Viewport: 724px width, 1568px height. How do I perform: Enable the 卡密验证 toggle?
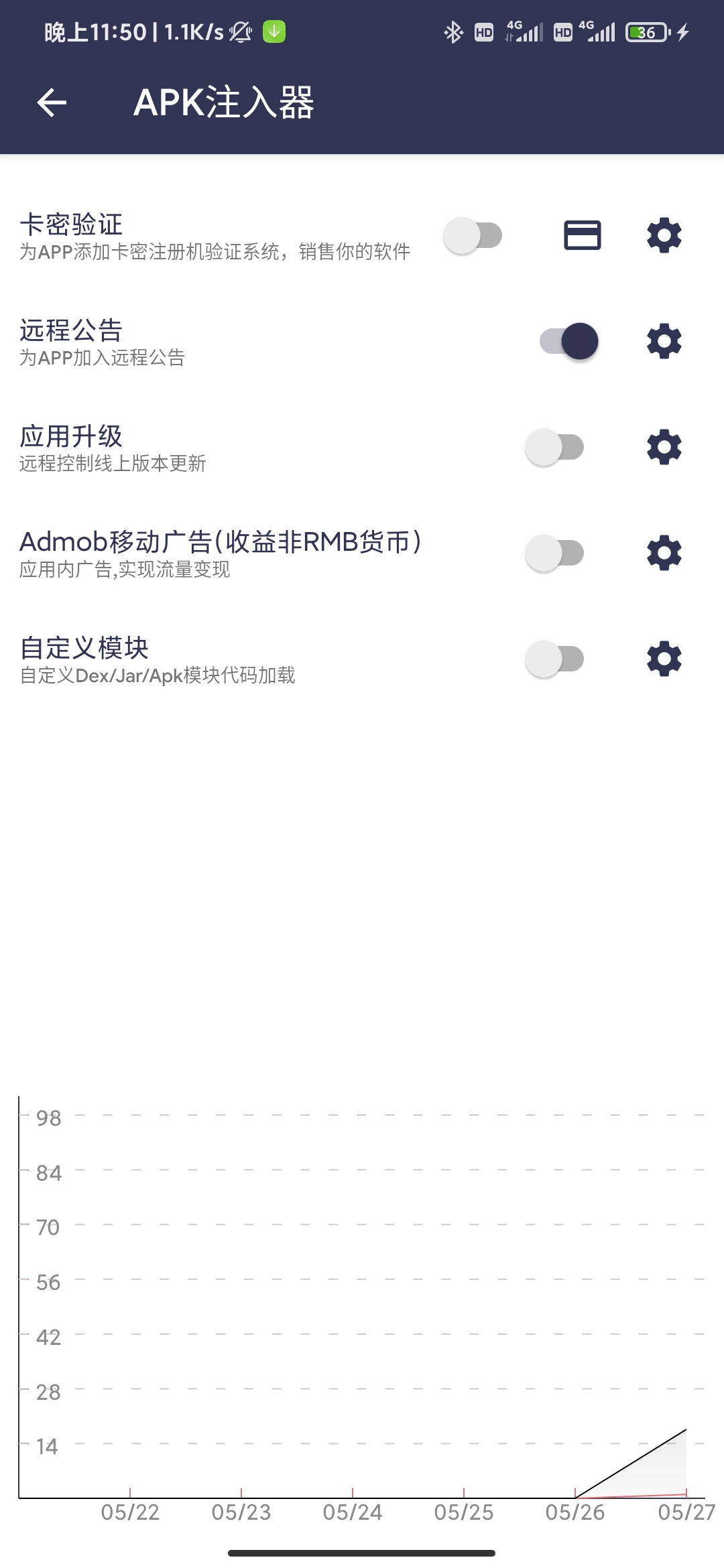click(473, 235)
